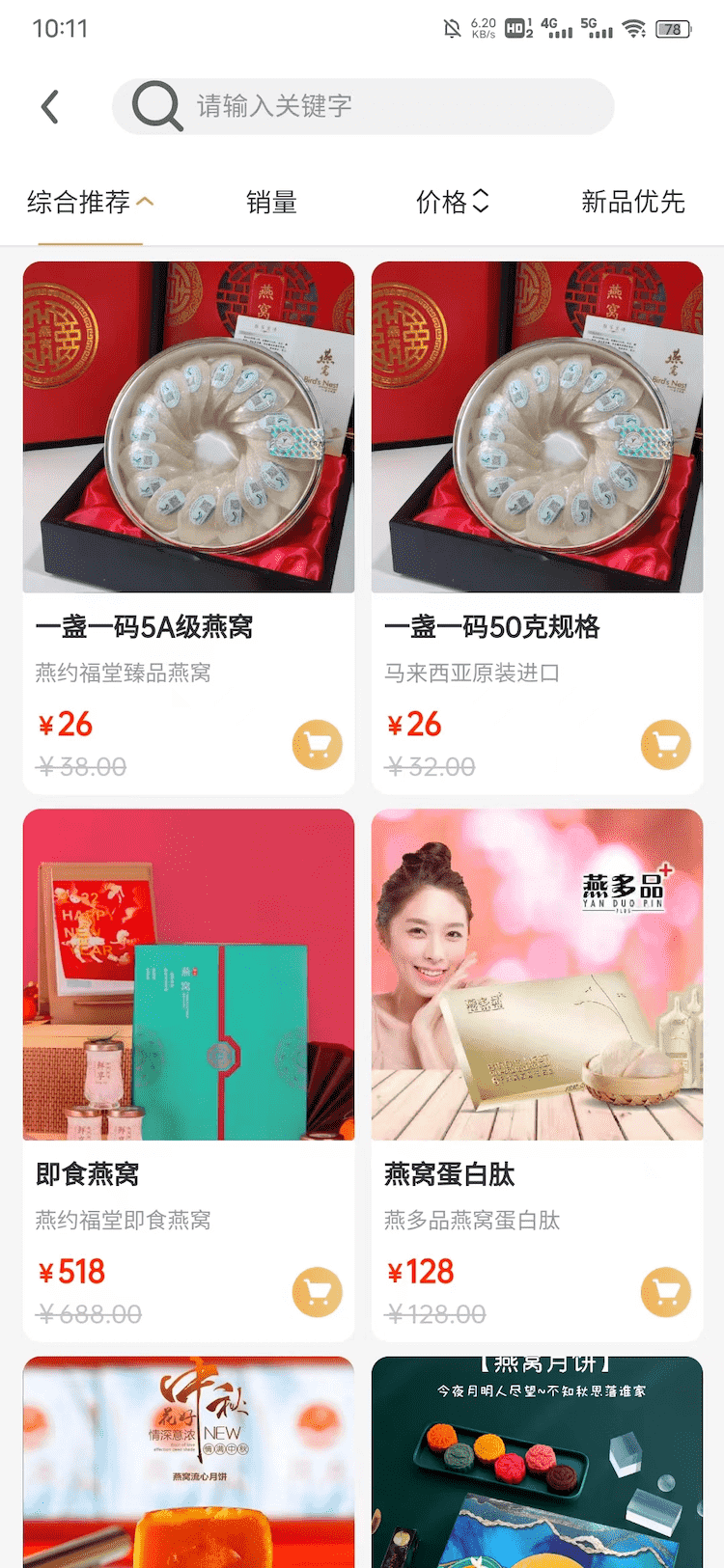Image resolution: width=724 pixels, height=1568 pixels.
Task: Toggle the notification mute icon in status bar
Action: [x=450, y=28]
